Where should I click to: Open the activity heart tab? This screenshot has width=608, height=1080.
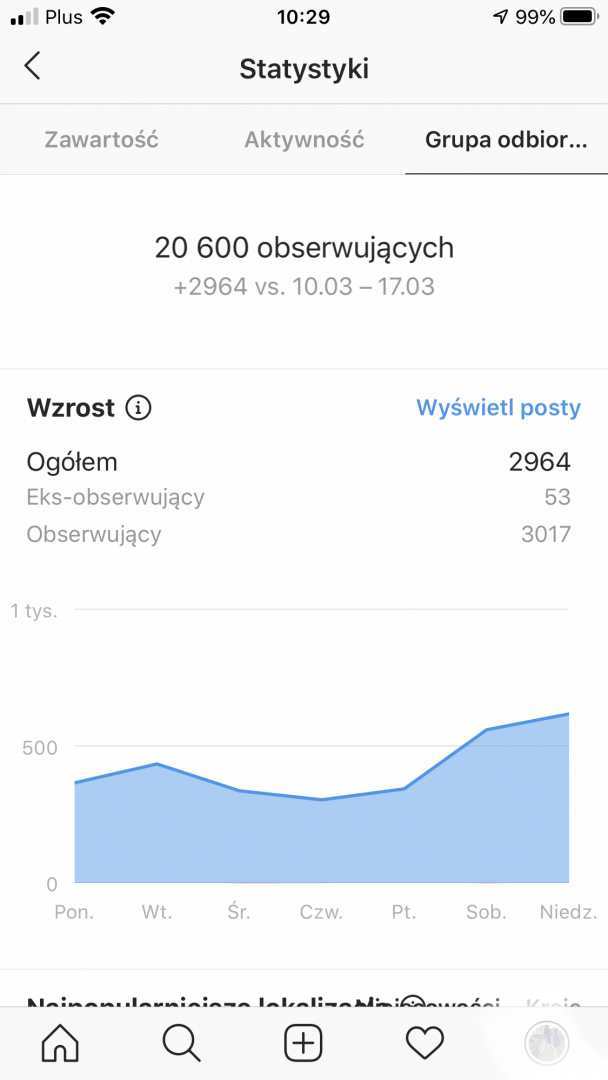pyautogui.click(x=425, y=1043)
